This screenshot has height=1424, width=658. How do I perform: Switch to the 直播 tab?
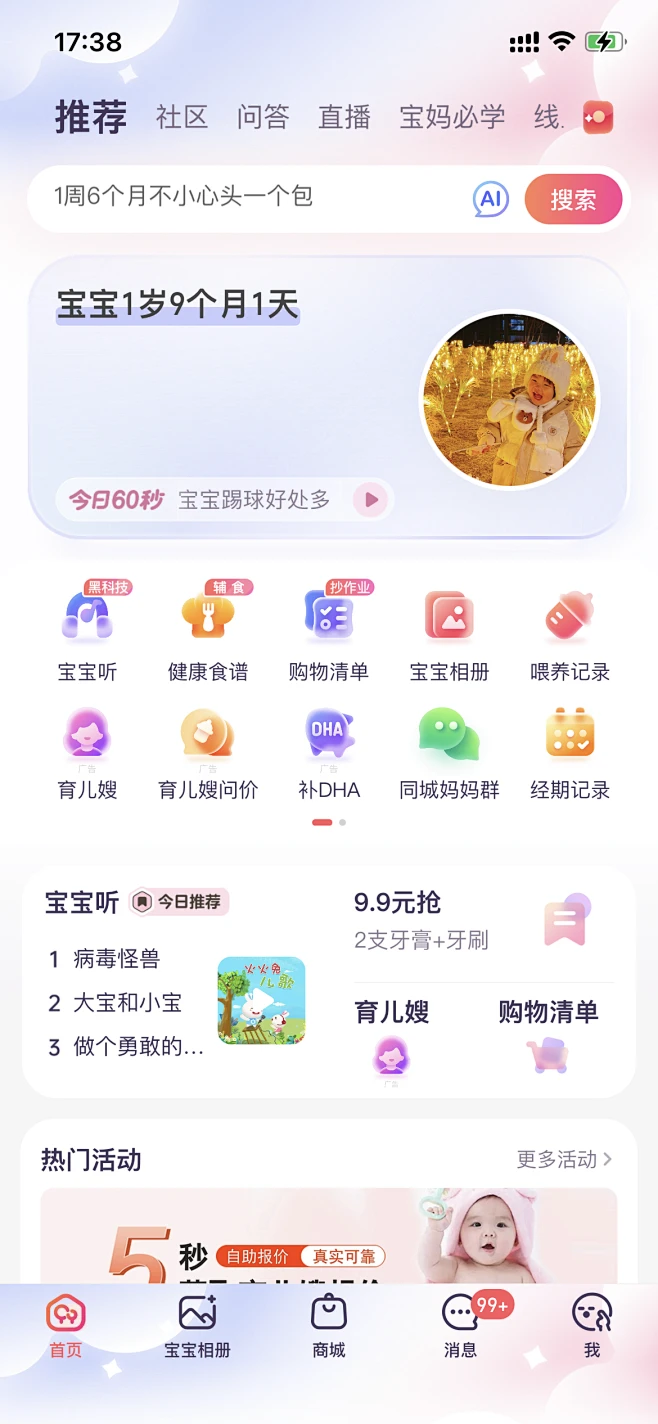pyautogui.click(x=344, y=117)
